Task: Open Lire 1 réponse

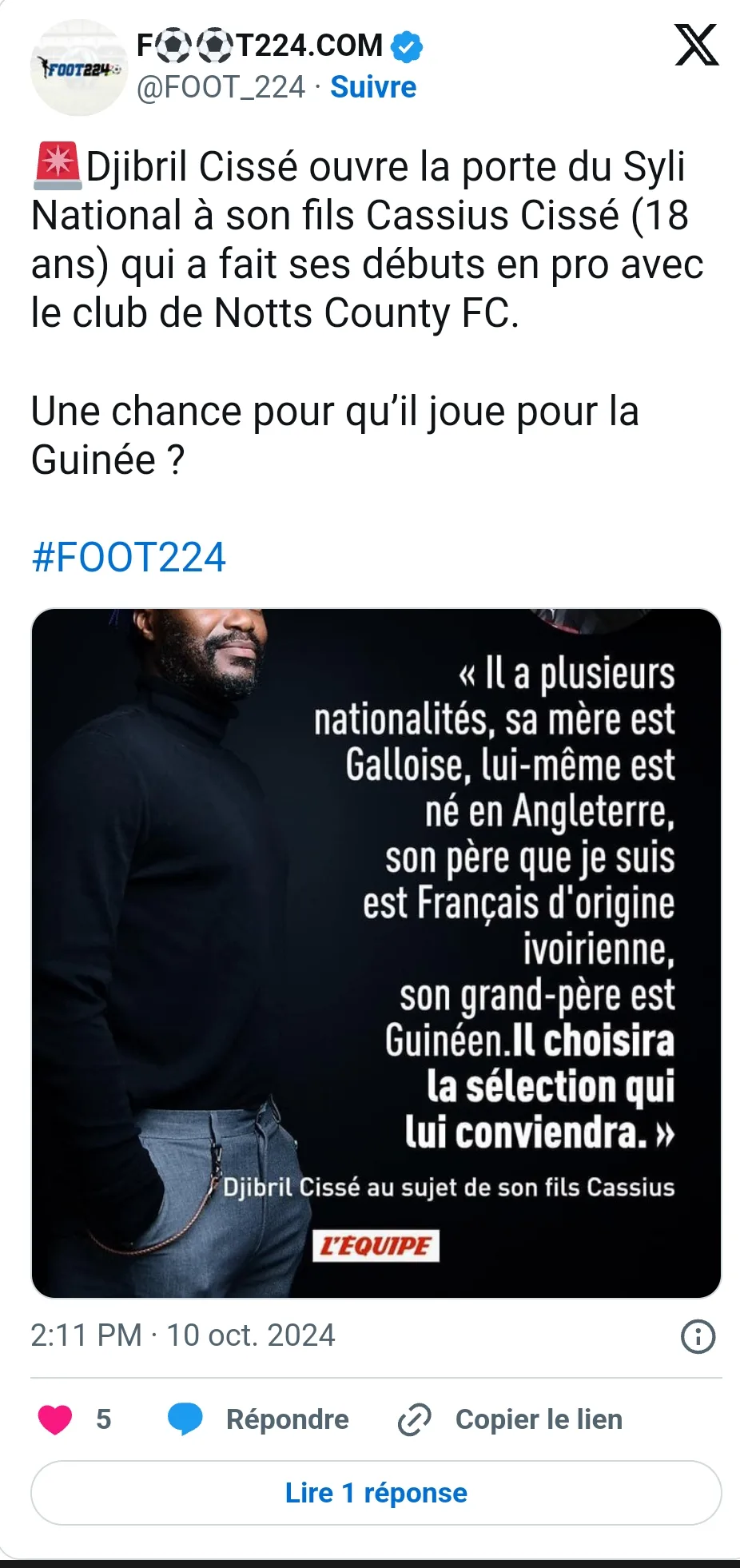Action: (376, 1493)
